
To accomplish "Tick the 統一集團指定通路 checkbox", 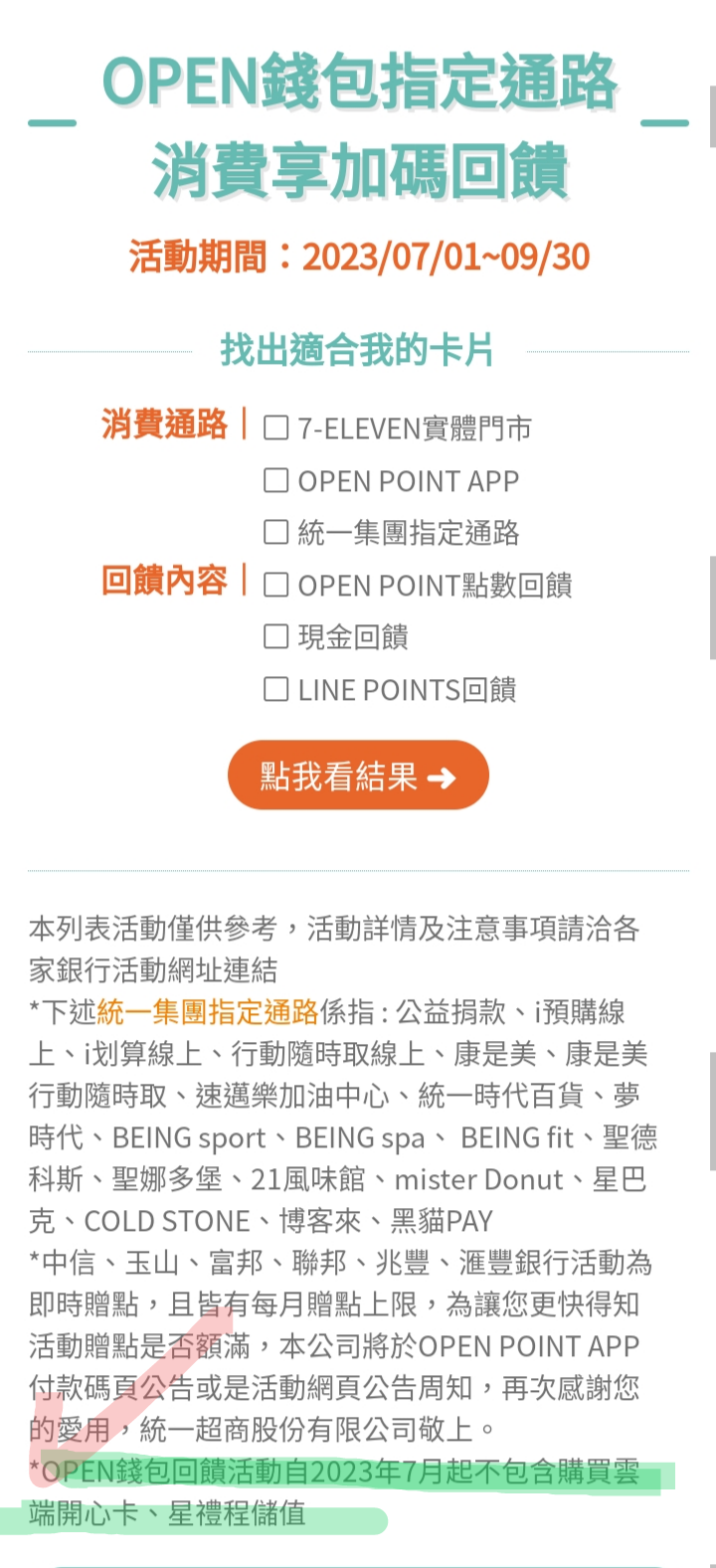I will (275, 532).
